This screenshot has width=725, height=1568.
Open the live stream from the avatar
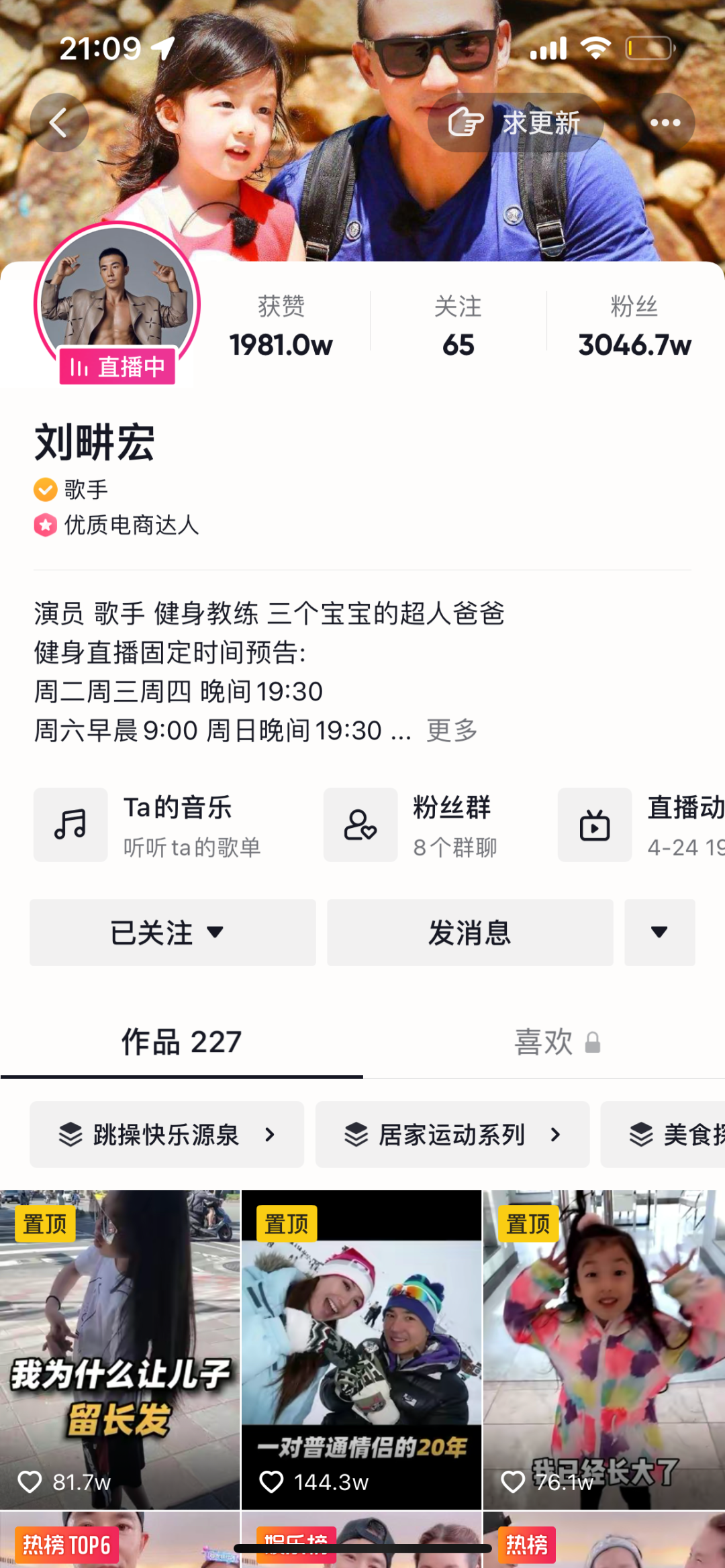[117, 305]
